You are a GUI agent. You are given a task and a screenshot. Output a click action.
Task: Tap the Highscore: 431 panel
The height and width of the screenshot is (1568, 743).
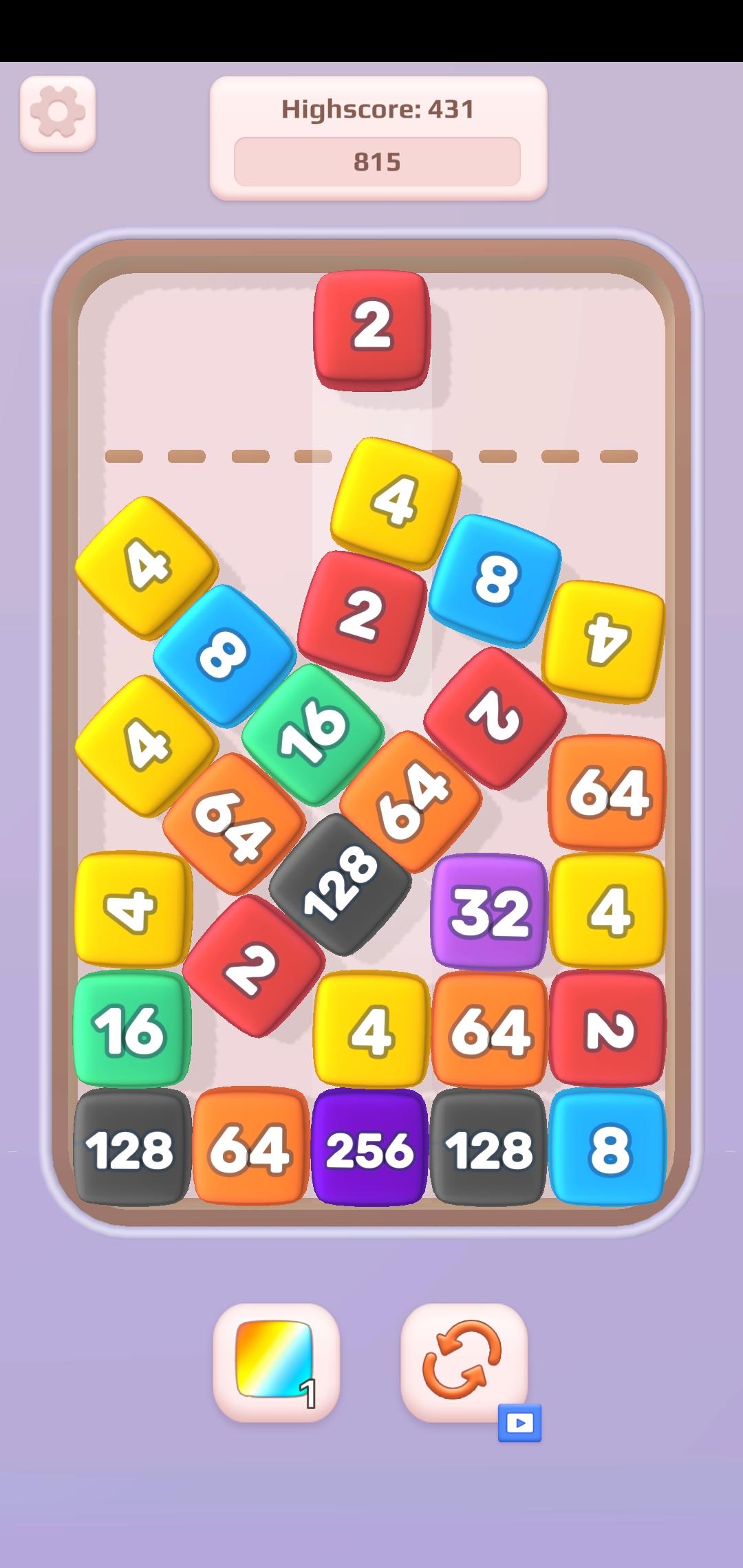click(x=377, y=109)
